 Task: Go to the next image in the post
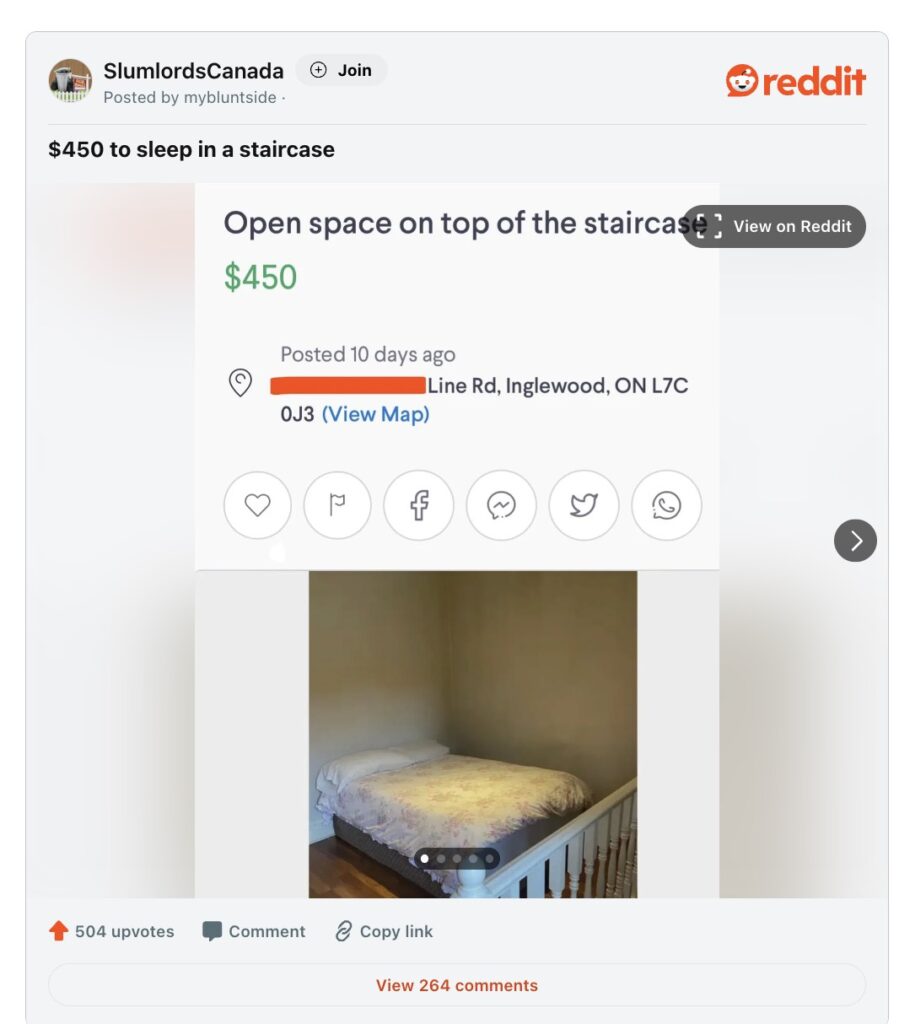pyautogui.click(x=855, y=541)
